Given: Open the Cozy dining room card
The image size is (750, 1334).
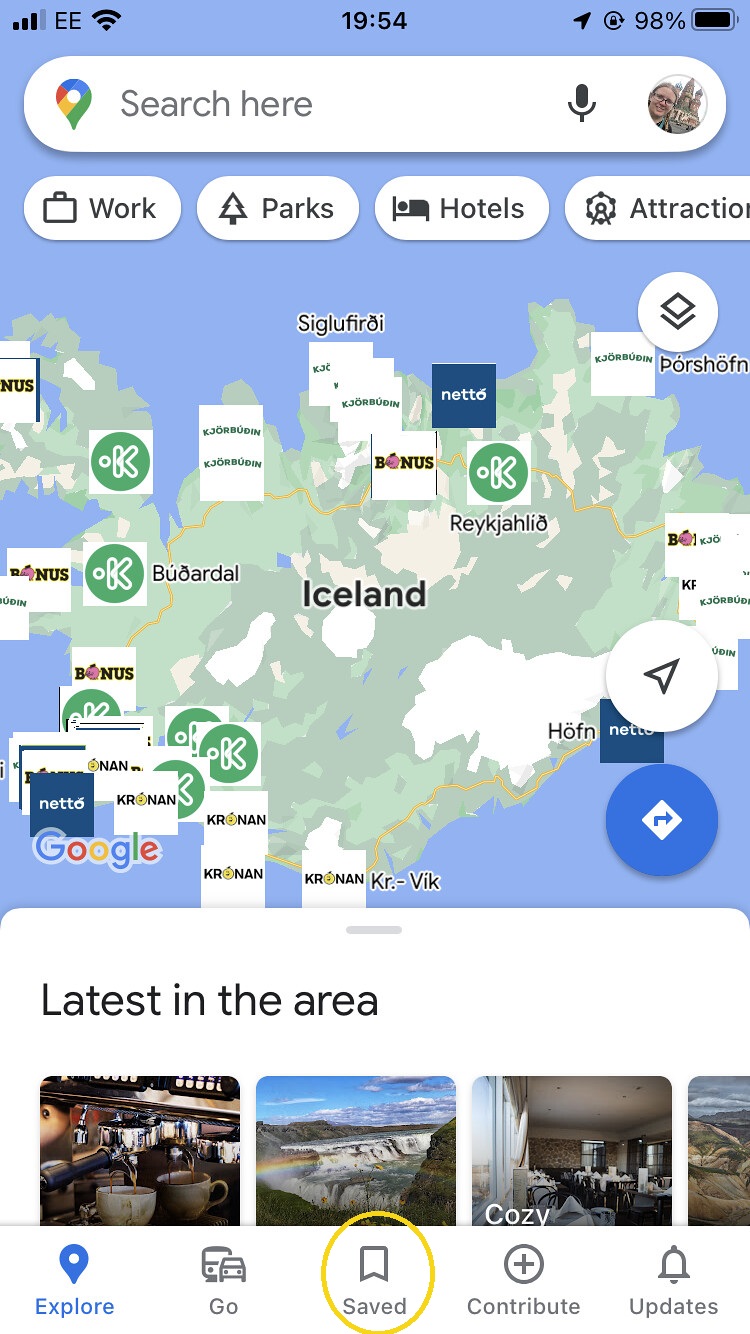Looking at the screenshot, I should 571,1150.
